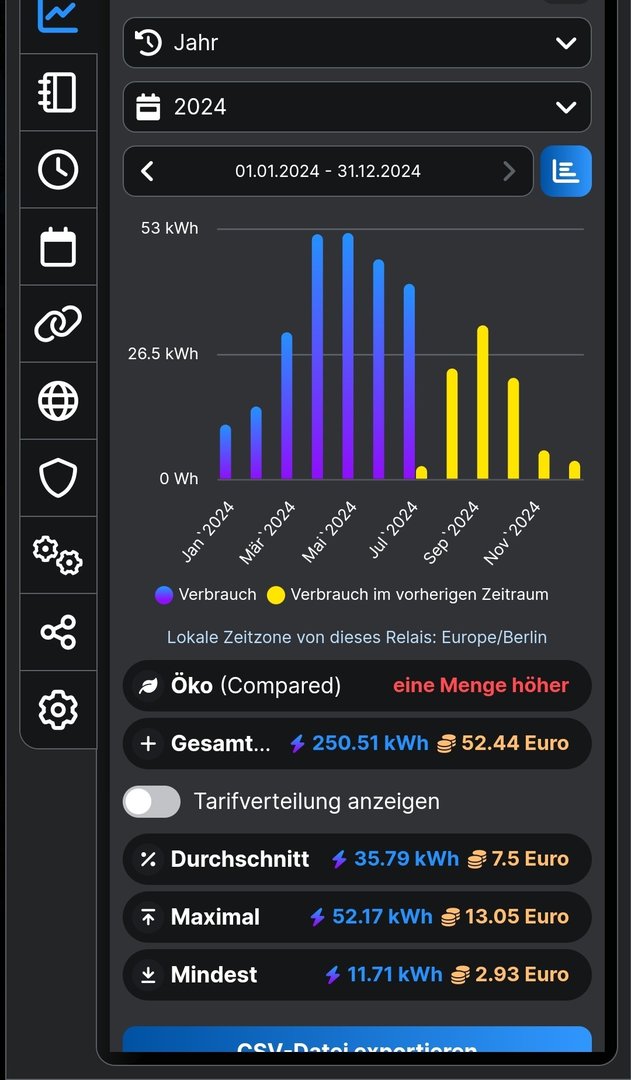This screenshot has width=631, height=1080.
Task: Tap the blue bar chart view button
Action: pyautogui.click(x=566, y=171)
